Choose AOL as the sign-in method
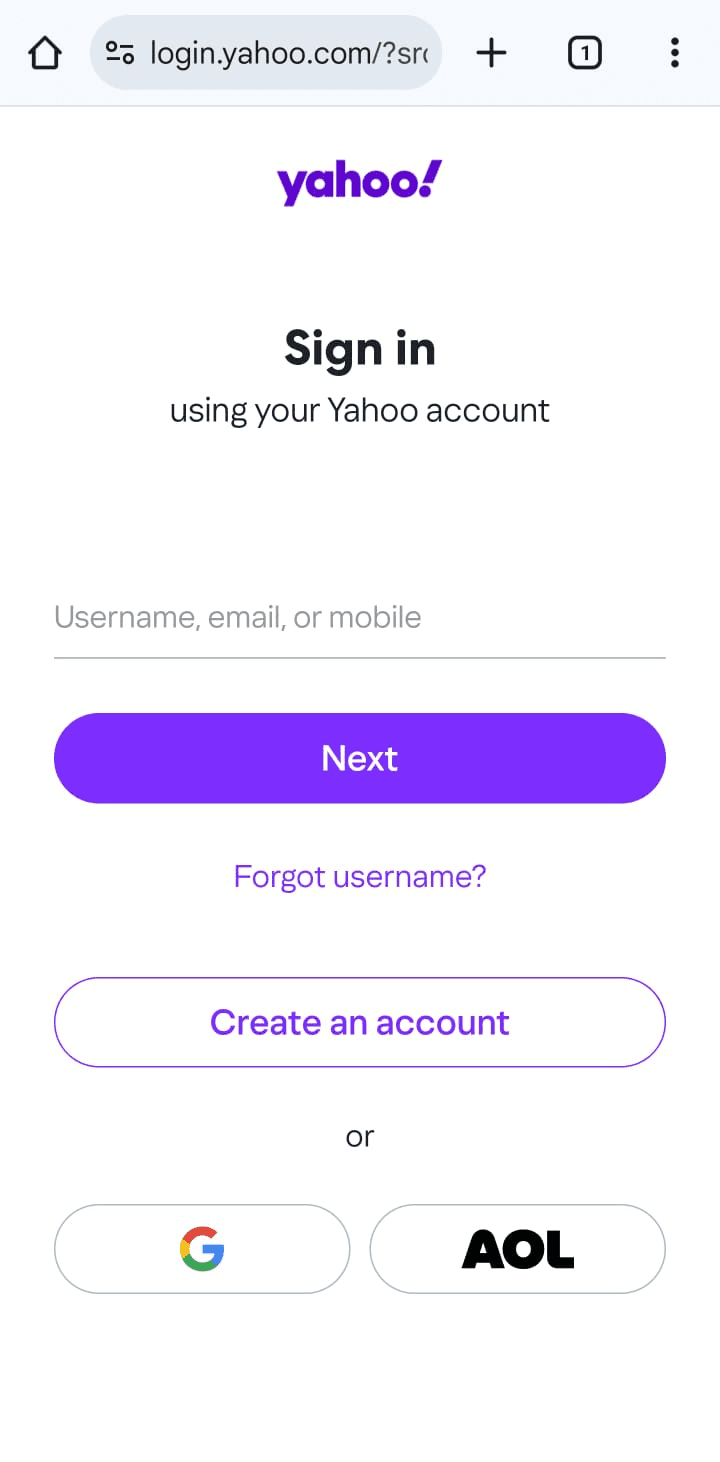The width and height of the screenshot is (720, 1462). point(517,1248)
